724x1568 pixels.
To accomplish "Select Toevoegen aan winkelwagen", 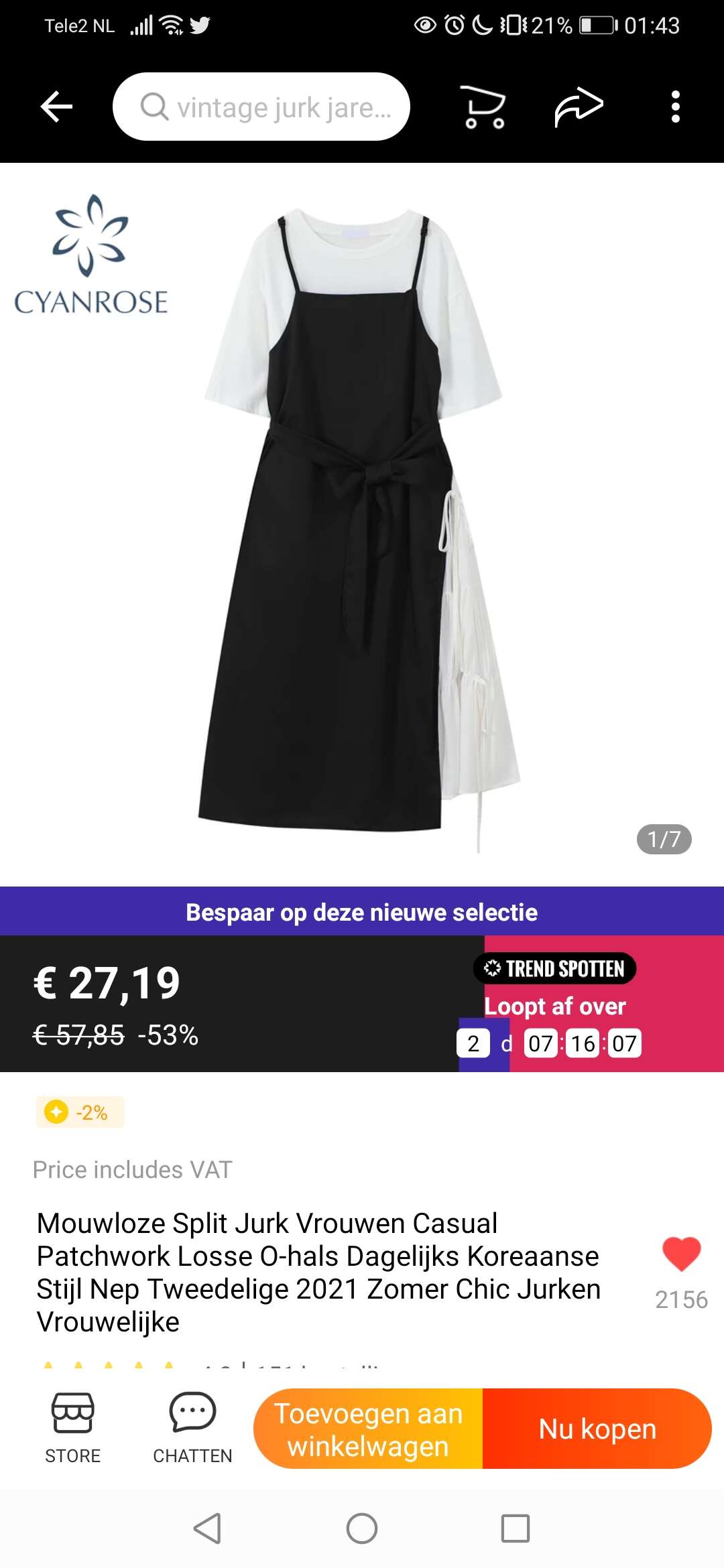I will tap(368, 1429).
